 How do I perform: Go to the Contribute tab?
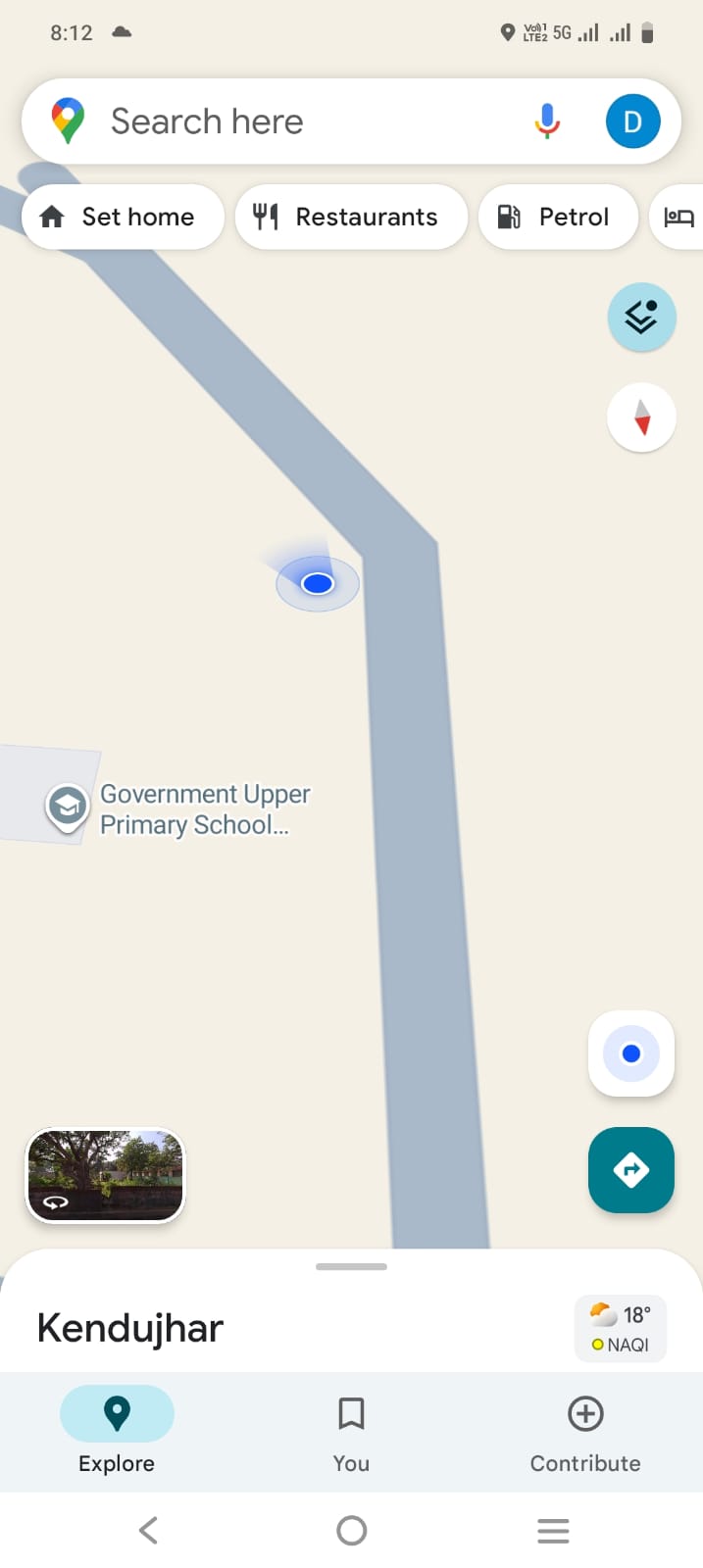coord(585,1430)
